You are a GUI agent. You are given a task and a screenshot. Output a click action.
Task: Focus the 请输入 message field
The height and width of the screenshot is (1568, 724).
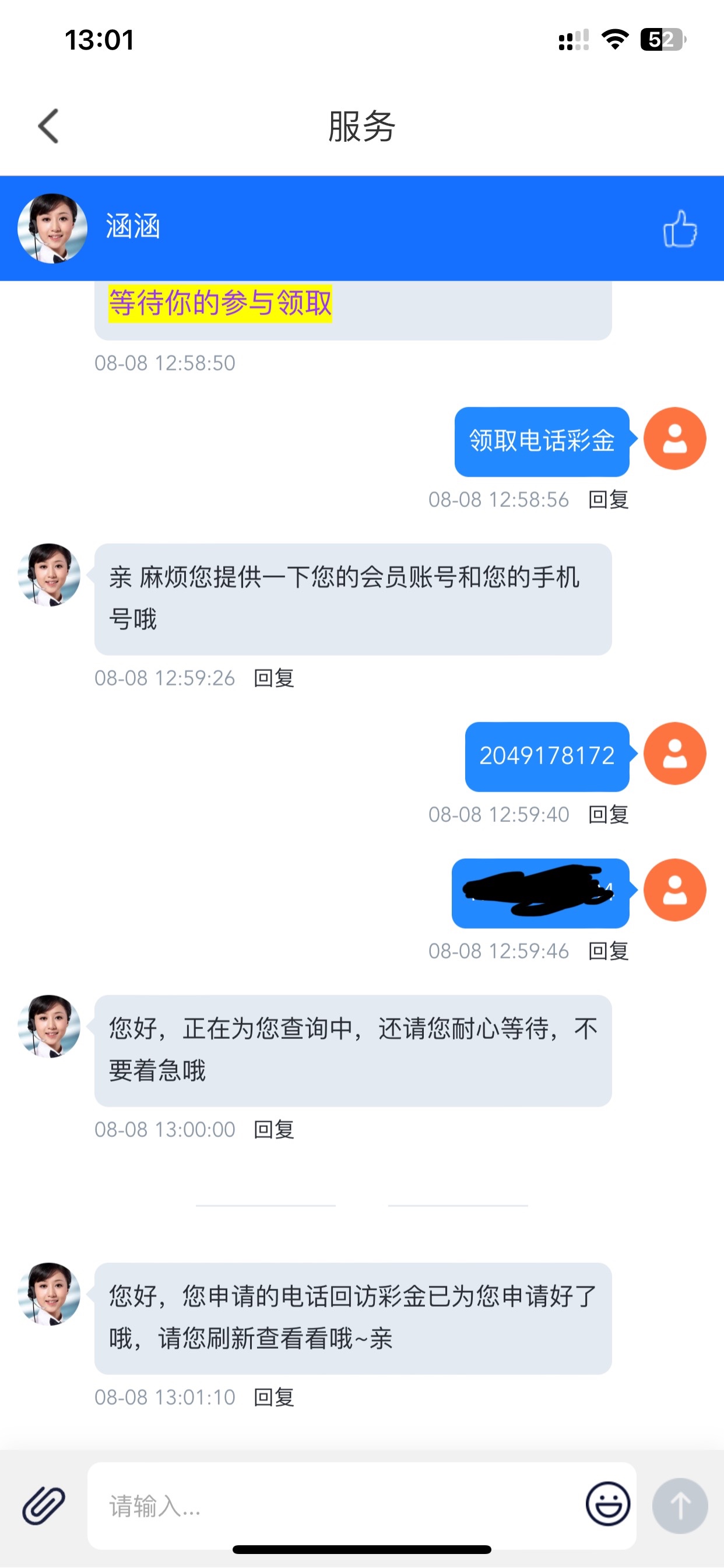pos(335,1506)
